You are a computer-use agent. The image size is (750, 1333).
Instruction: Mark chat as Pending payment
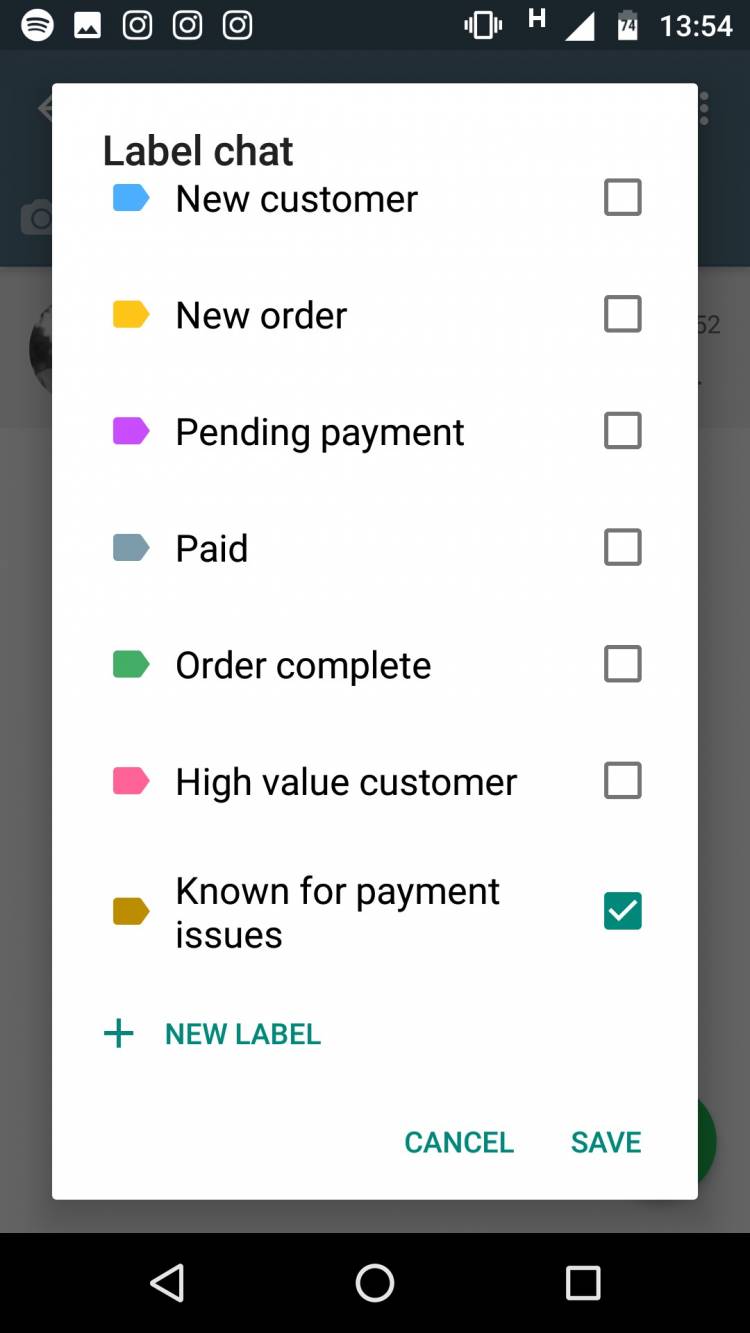(x=622, y=431)
